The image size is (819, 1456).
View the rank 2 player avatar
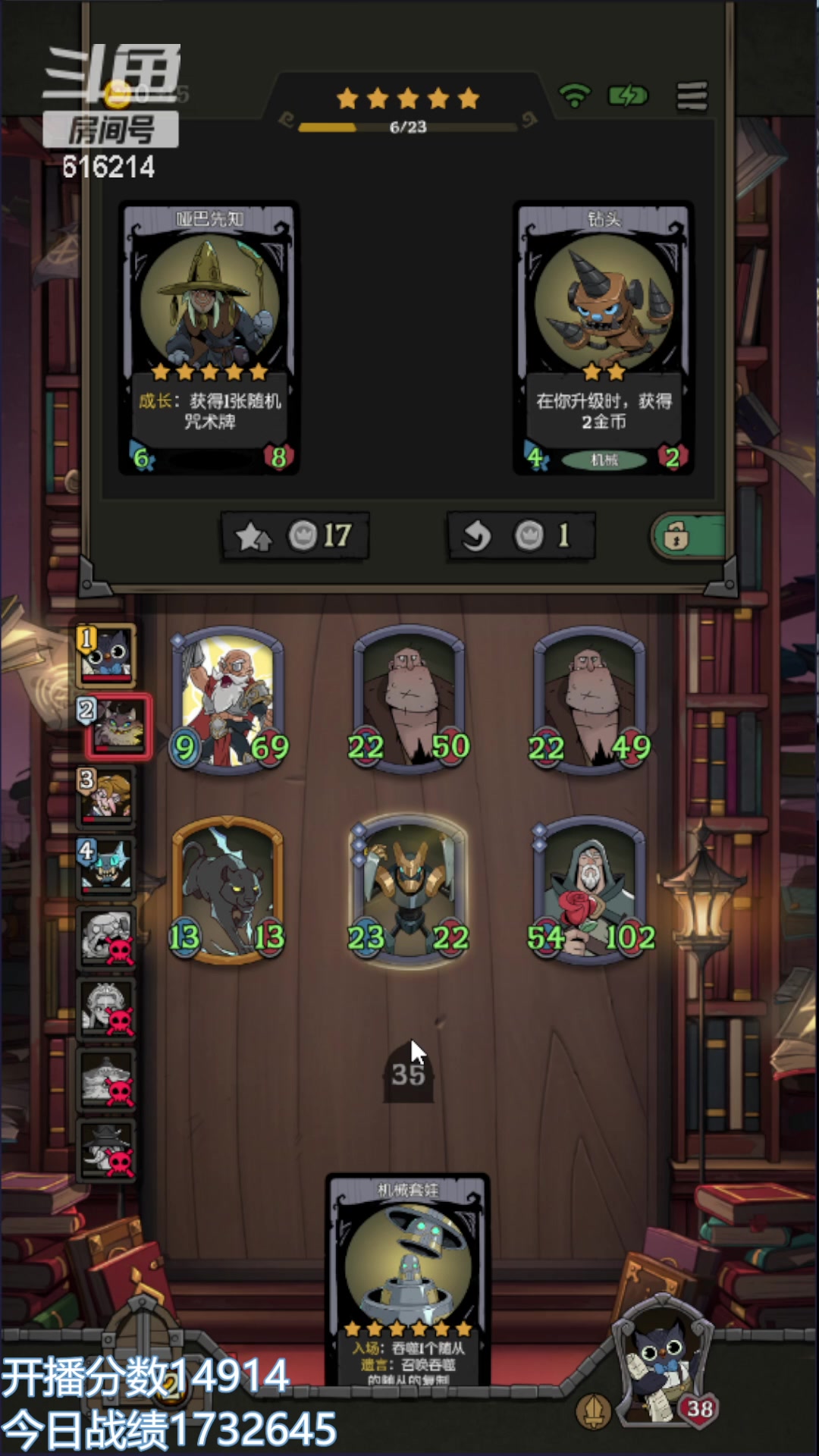118,726
